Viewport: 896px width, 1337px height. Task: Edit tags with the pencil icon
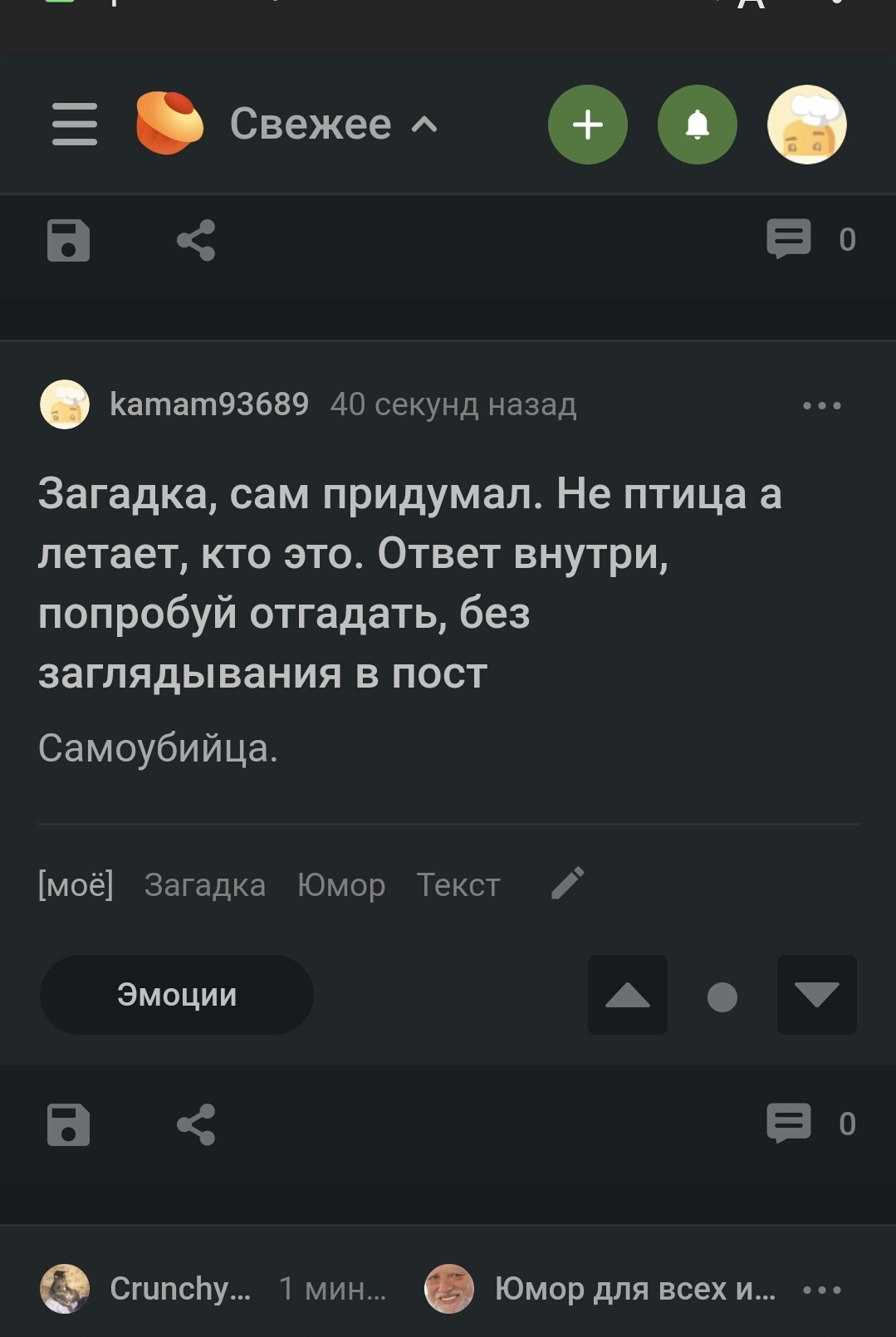pos(568,884)
